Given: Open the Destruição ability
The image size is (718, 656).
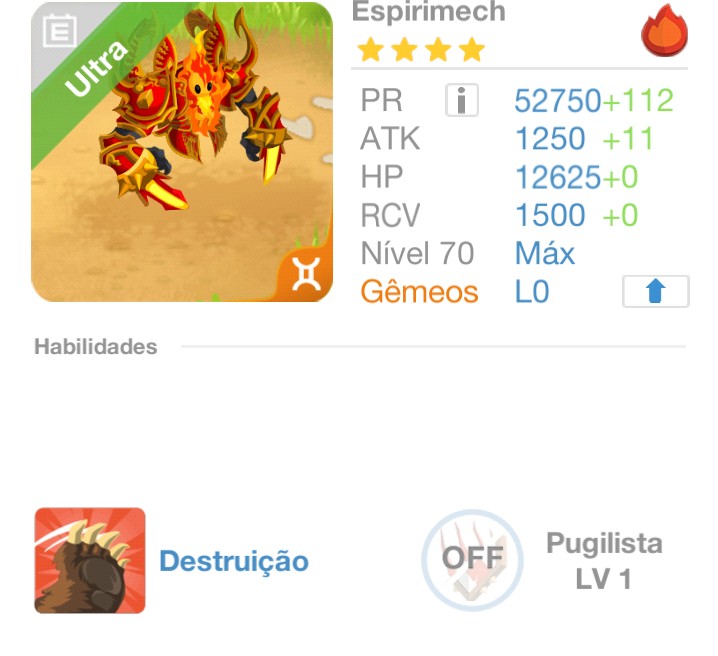Looking at the screenshot, I should 90,560.
